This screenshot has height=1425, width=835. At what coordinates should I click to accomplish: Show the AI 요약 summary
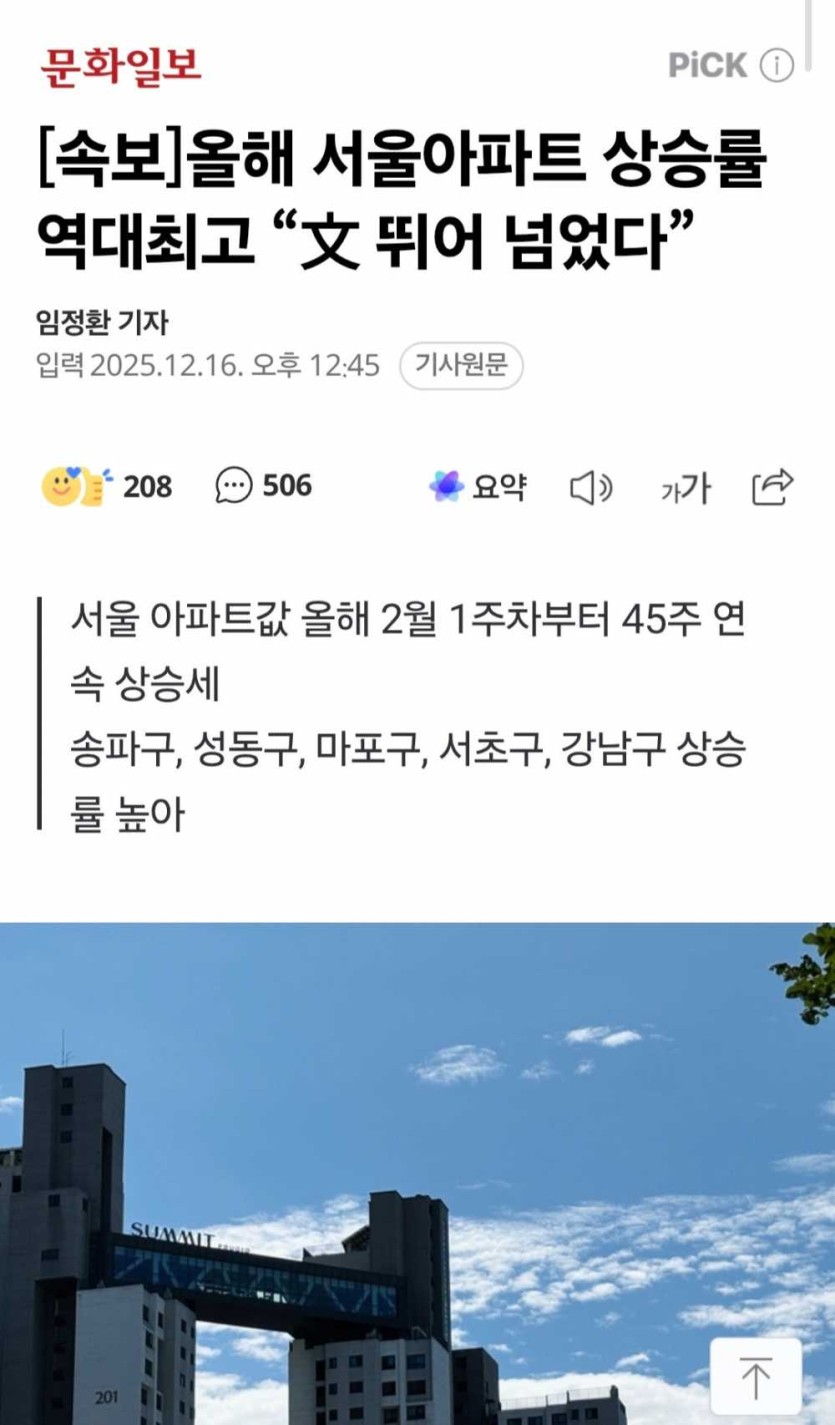(478, 487)
